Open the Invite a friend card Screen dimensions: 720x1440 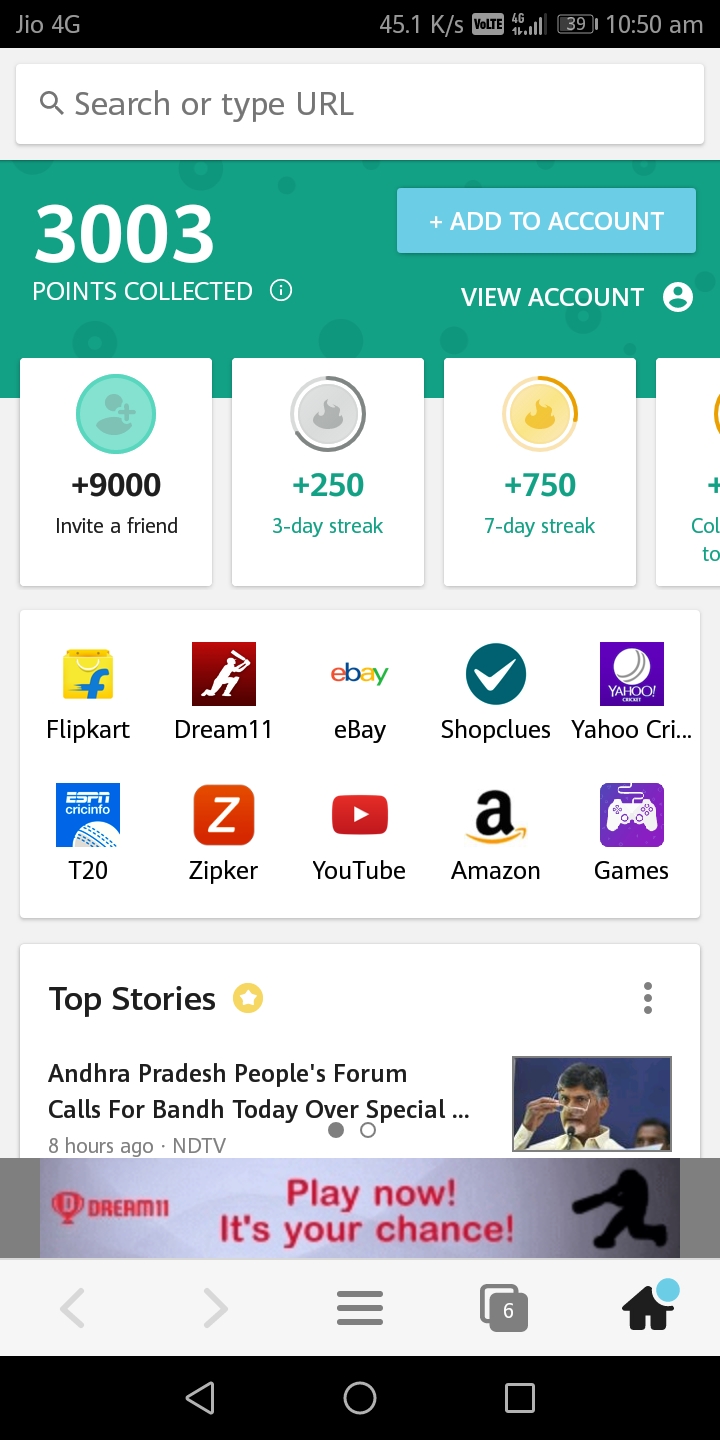pyautogui.click(x=116, y=472)
